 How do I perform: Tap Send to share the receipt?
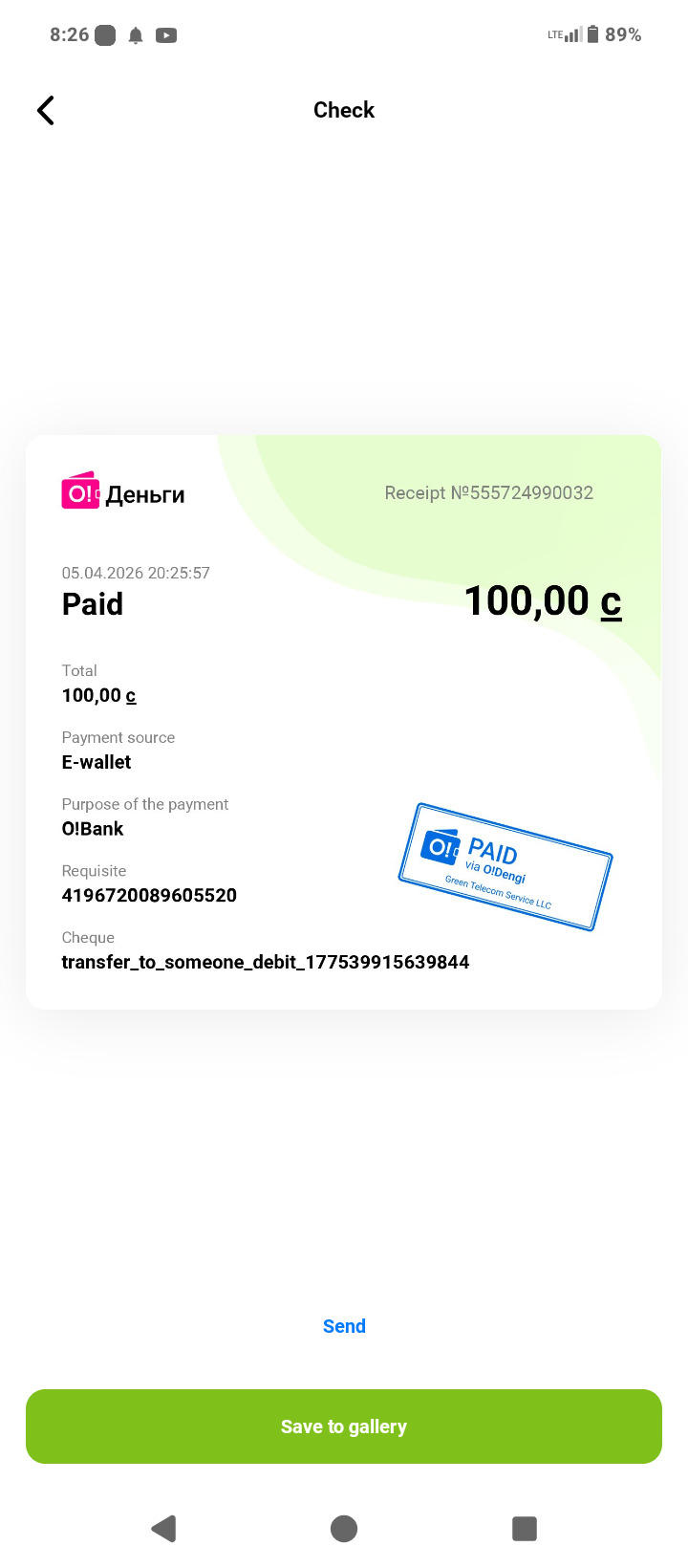344,1326
